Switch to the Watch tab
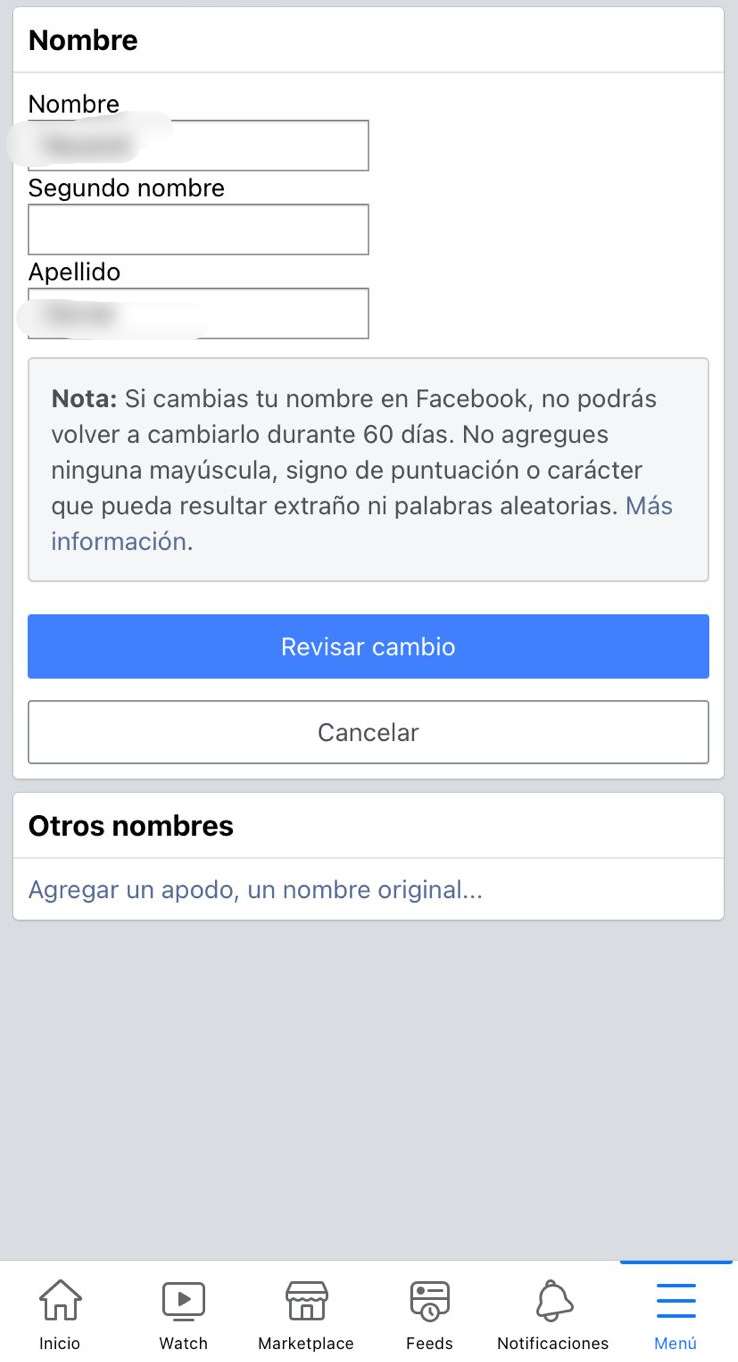 point(184,1314)
